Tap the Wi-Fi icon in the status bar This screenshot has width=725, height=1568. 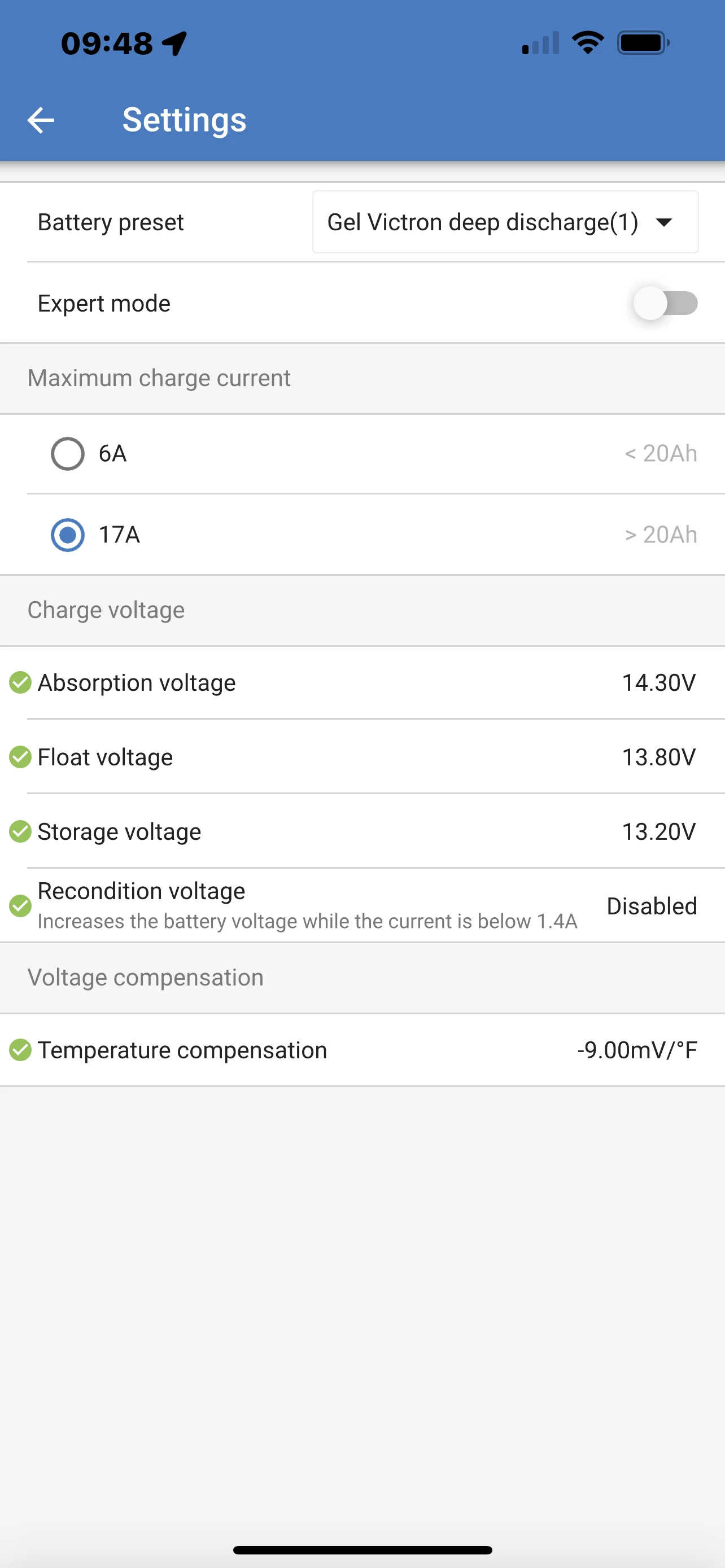click(586, 41)
